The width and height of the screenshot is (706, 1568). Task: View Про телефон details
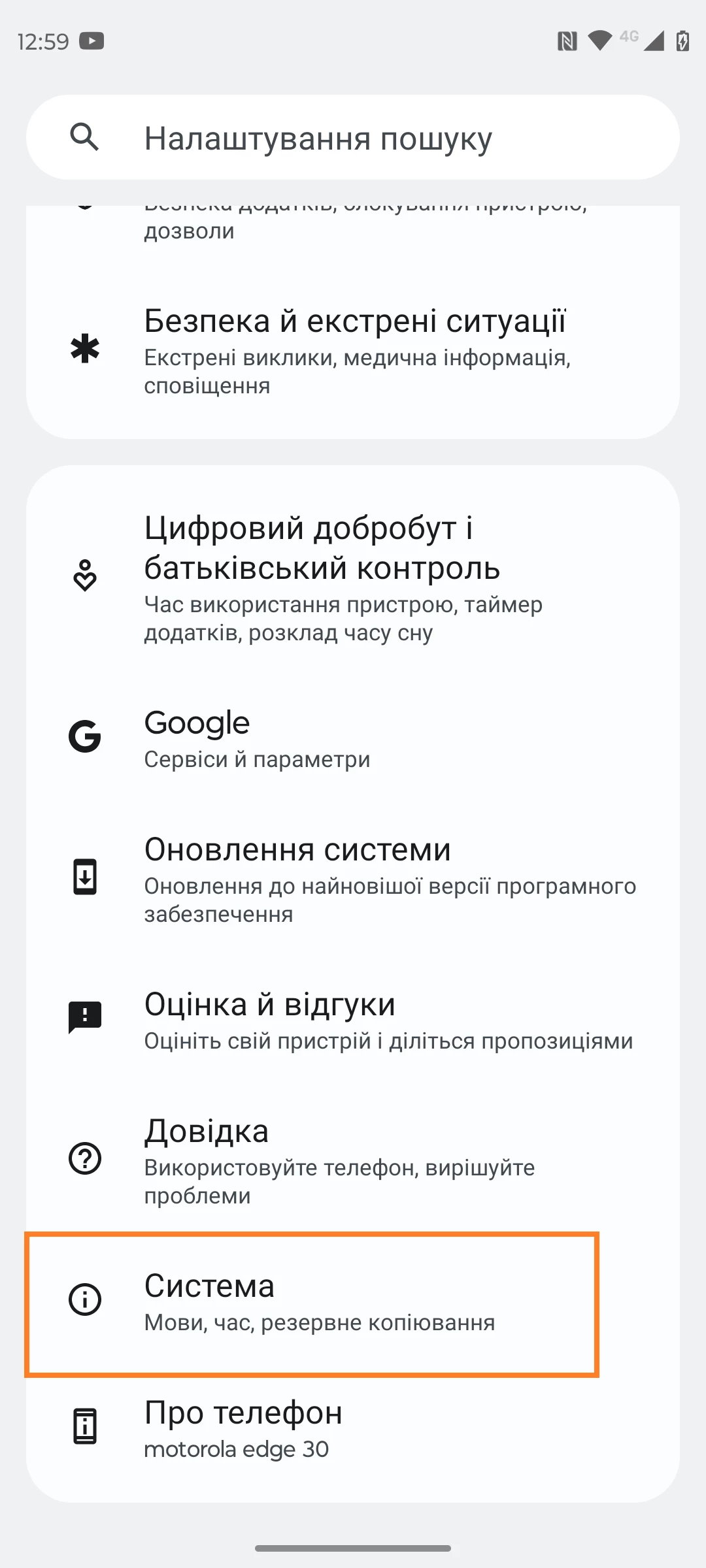(353, 1429)
